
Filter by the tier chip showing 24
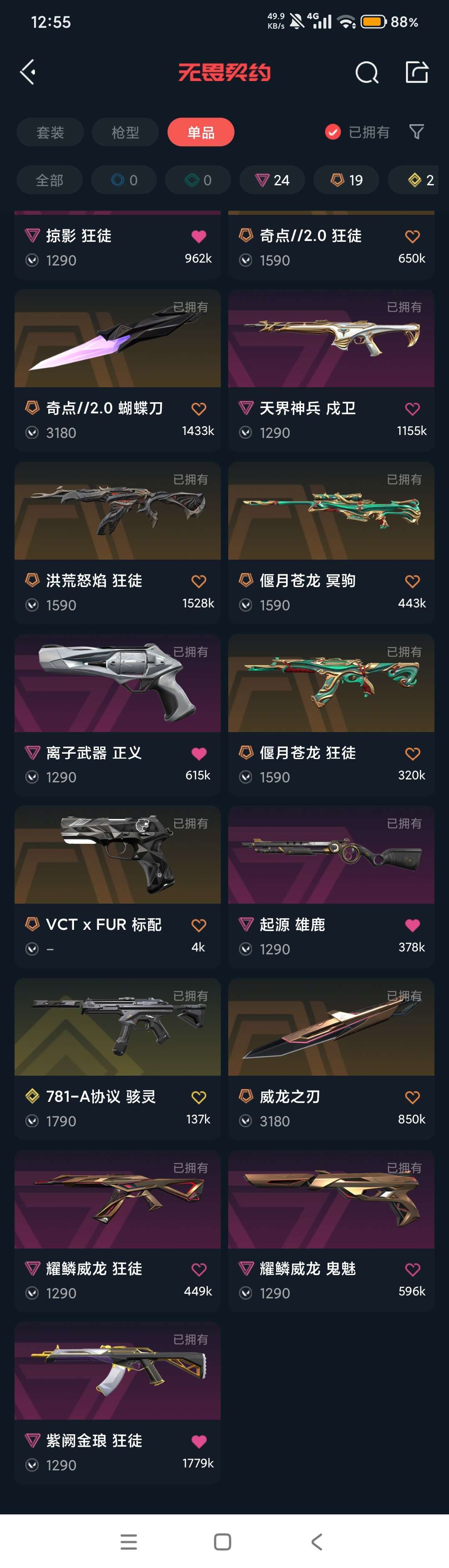[272, 180]
